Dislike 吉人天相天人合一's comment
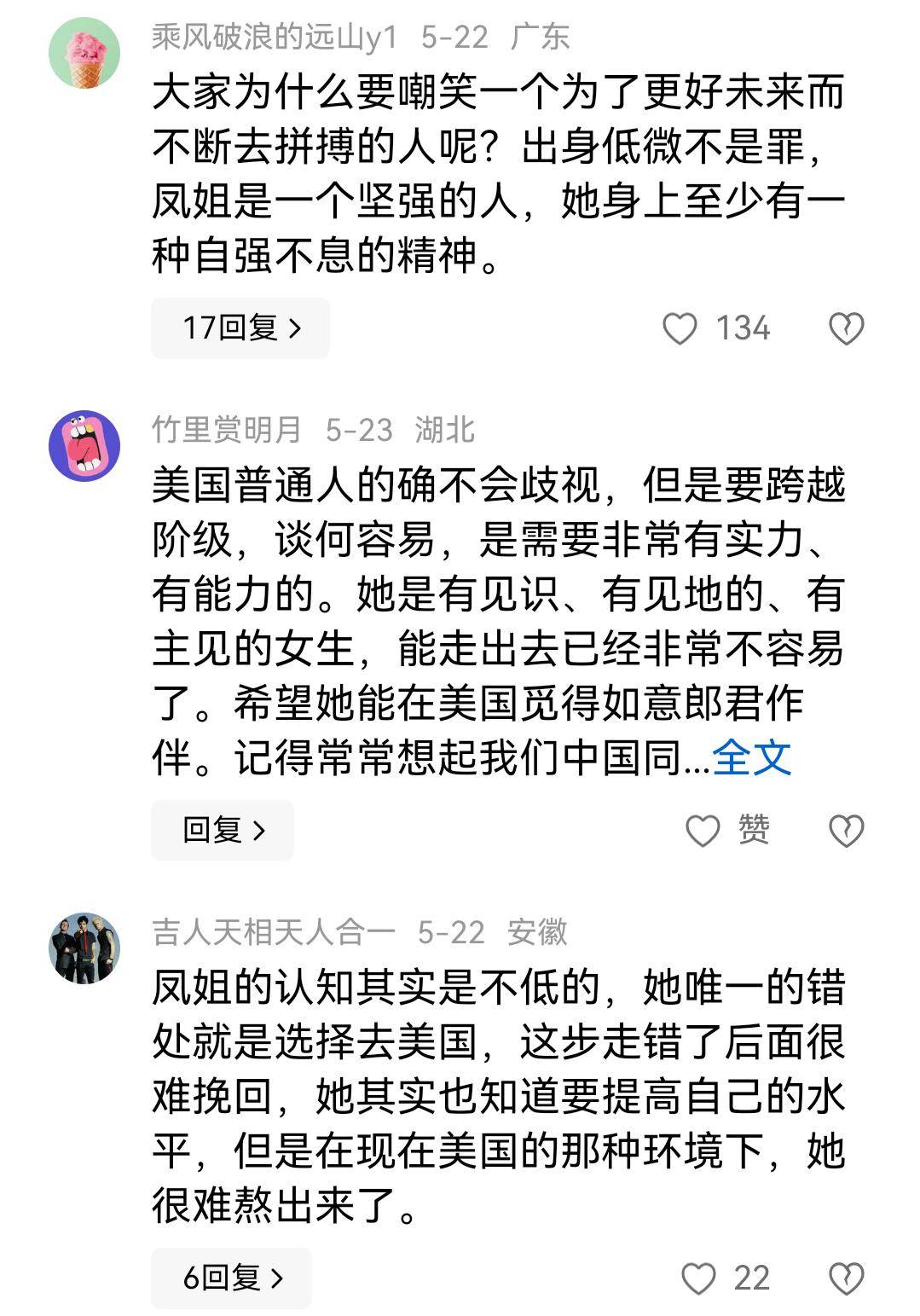This screenshot has height=1316, width=920. point(847,1278)
